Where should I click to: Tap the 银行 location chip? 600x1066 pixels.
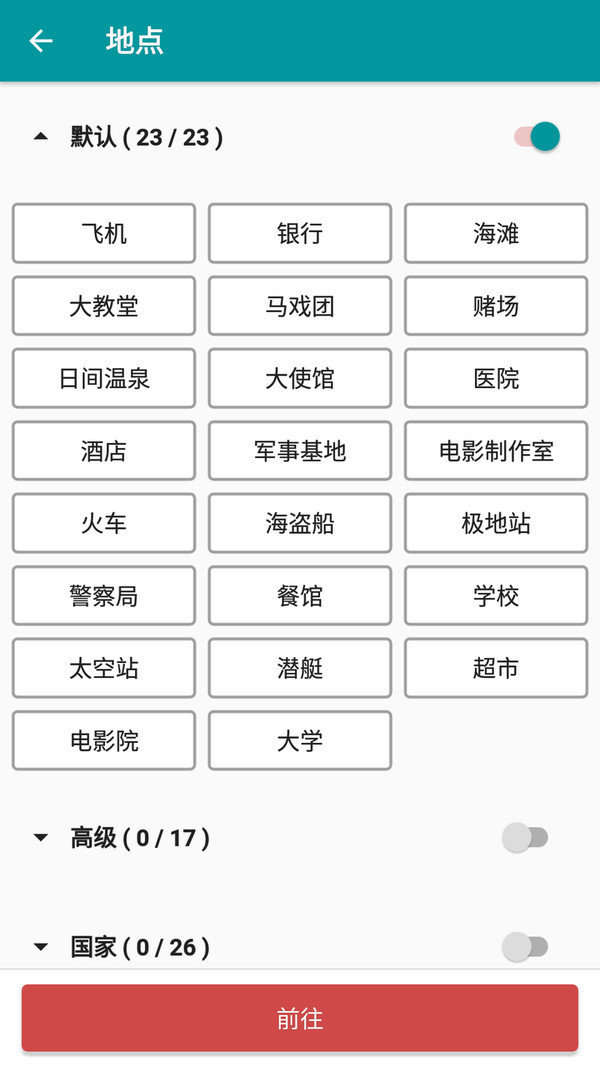[300, 234]
